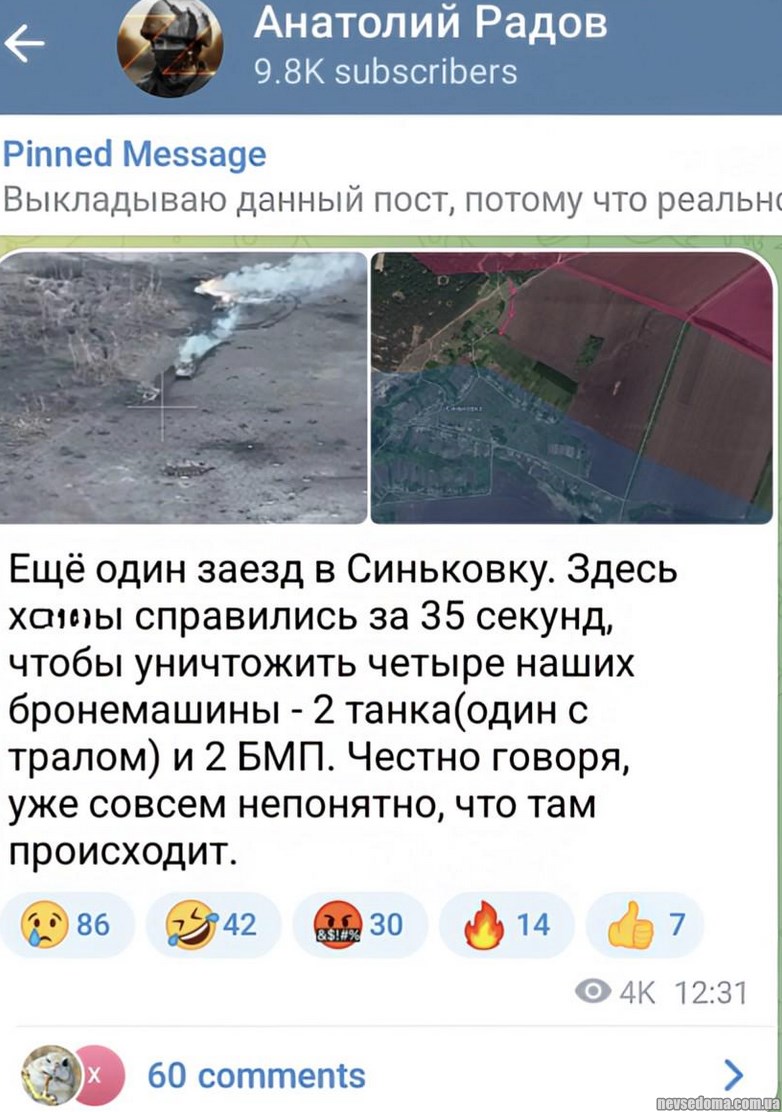Image resolution: width=782 pixels, height=1112 pixels.
Task: Open the map image thumbnail
Action: tap(572, 387)
